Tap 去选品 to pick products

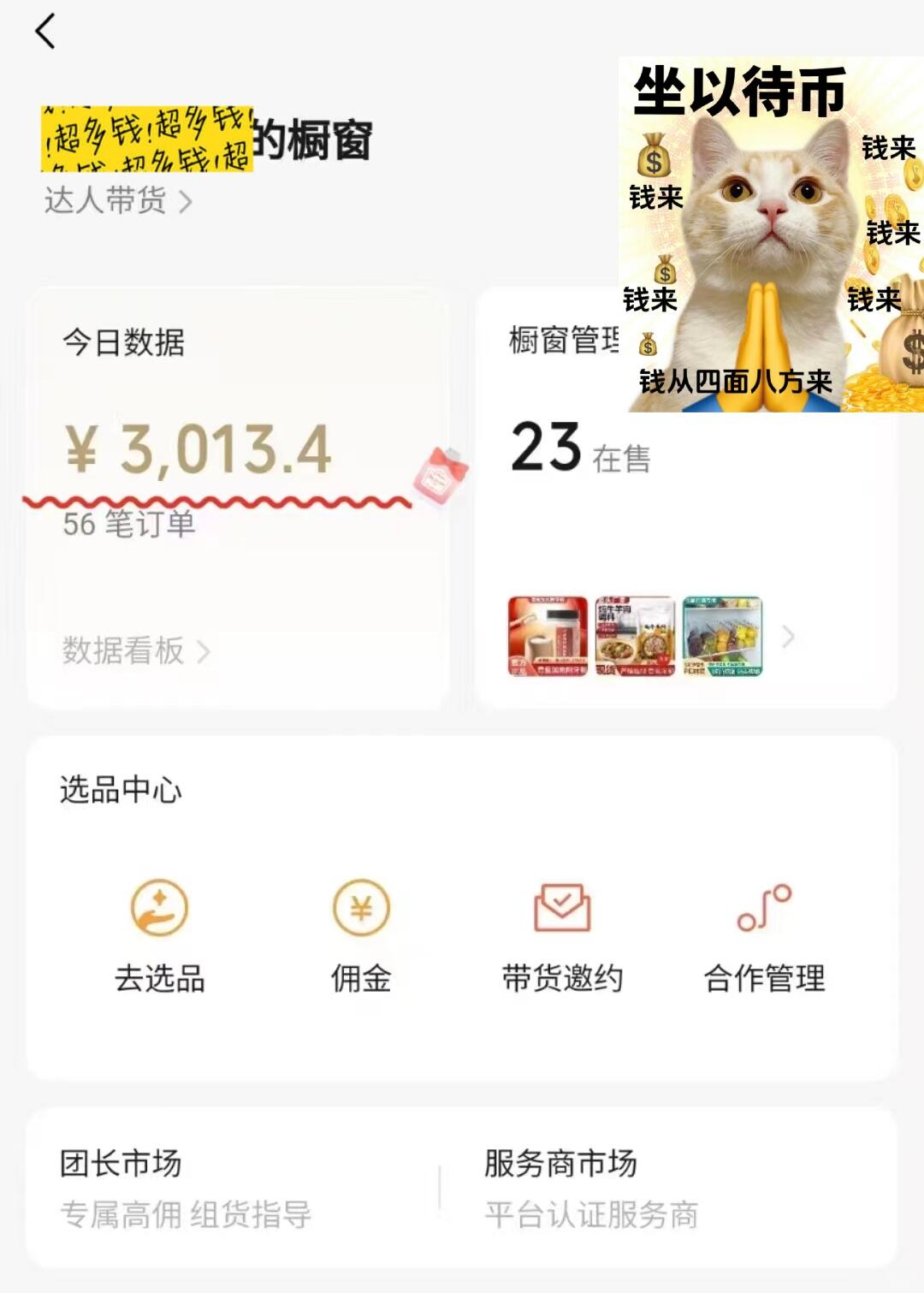tap(159, 935)
